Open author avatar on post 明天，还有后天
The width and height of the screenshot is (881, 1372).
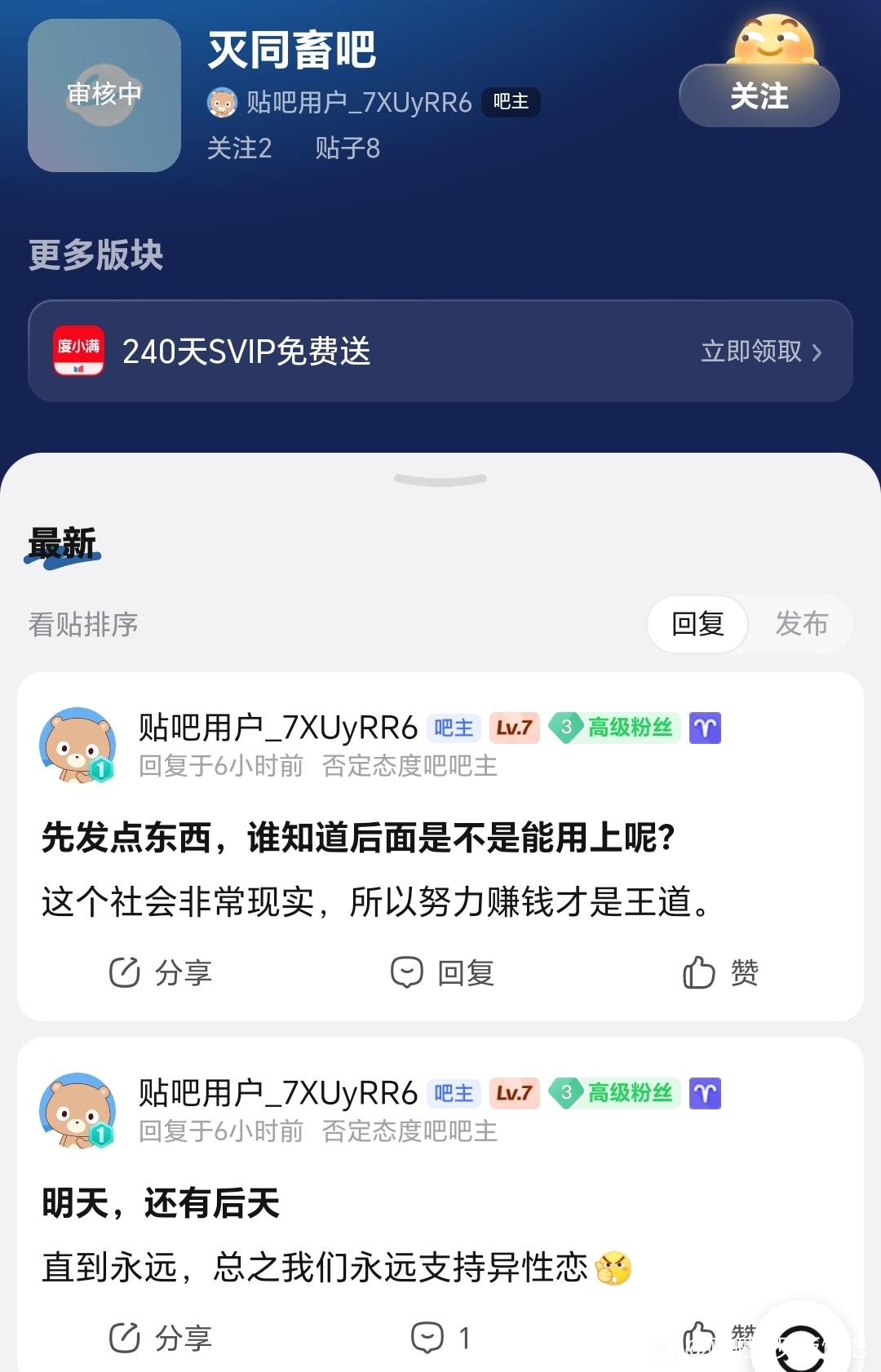click(77, 1110)
